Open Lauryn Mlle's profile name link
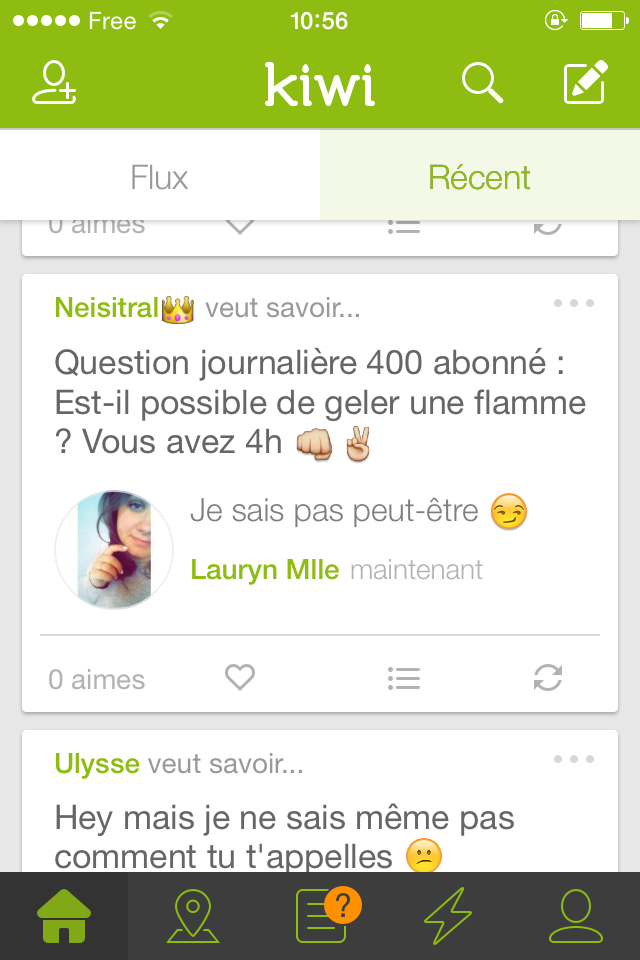This screenshot has width=640, height=960. click(x=265, y=570)
